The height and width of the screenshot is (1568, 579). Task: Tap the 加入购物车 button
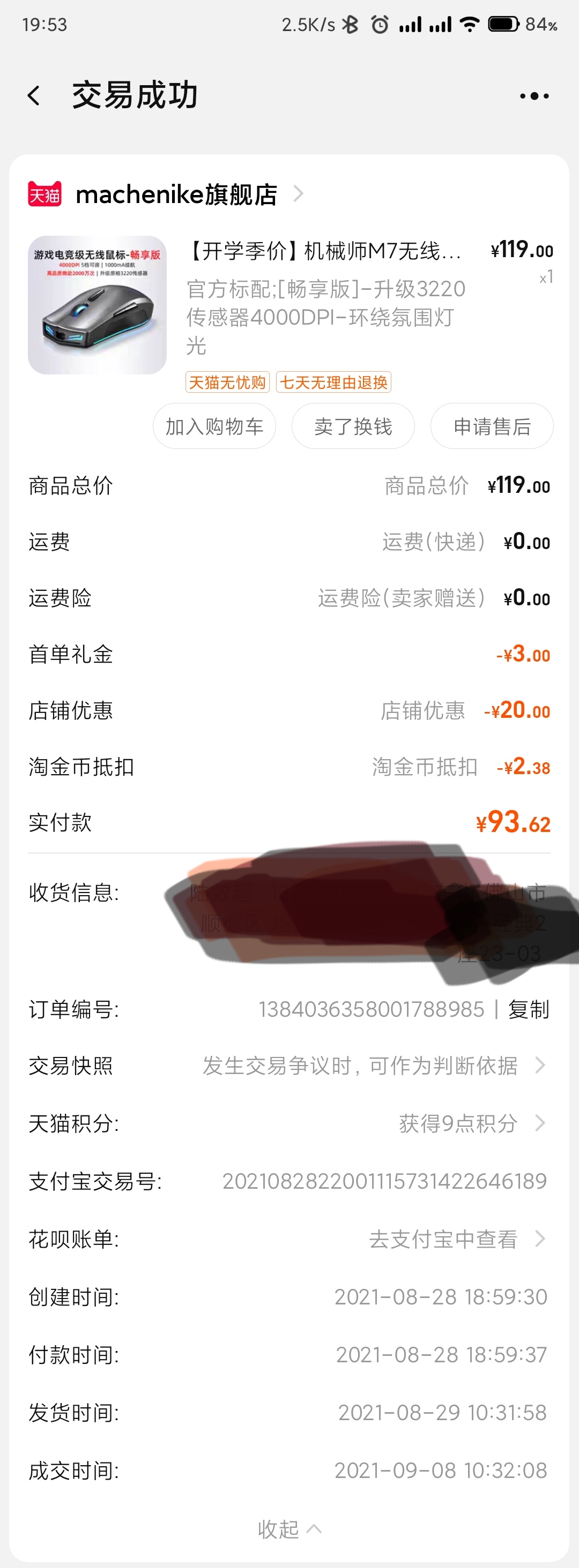(214, 426)
